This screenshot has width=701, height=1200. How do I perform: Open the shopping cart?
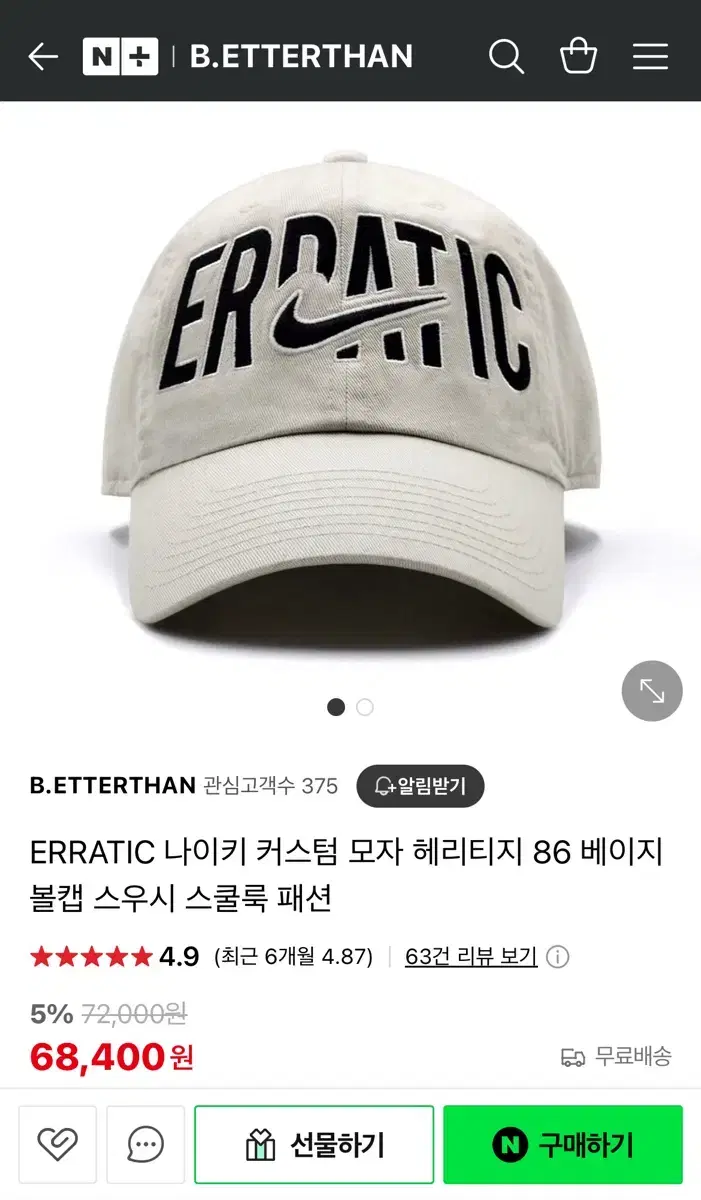pos(579,56)
